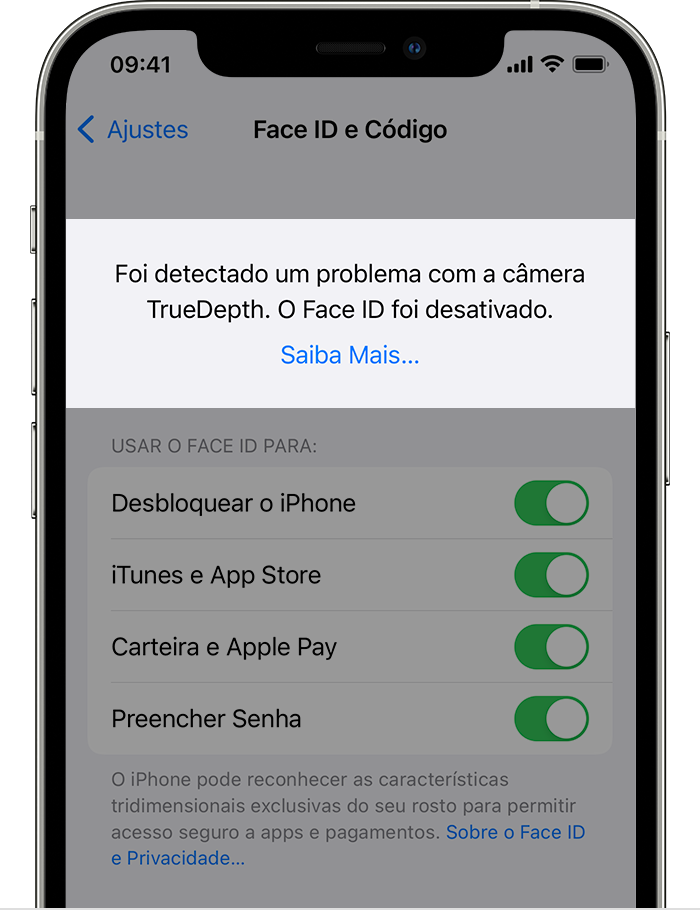700x910 pixels.
Task: Switch off Carteira e Apple Pay
Action: (x=551, y=647)
